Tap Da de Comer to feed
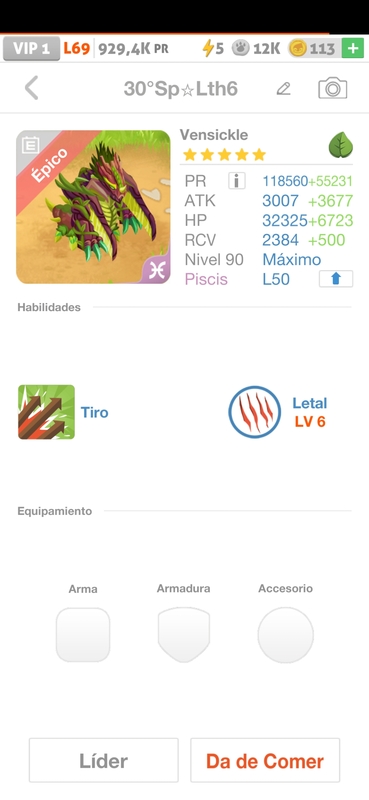 pos(265,760)
